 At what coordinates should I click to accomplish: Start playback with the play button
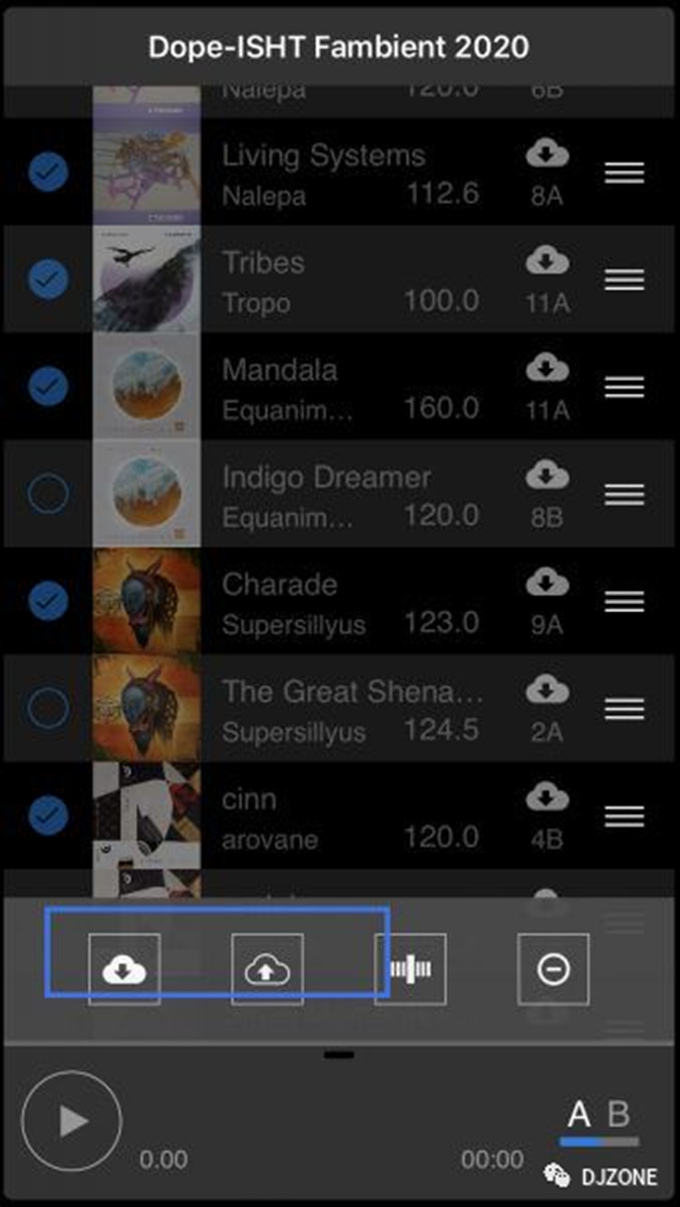point(71,1121)
